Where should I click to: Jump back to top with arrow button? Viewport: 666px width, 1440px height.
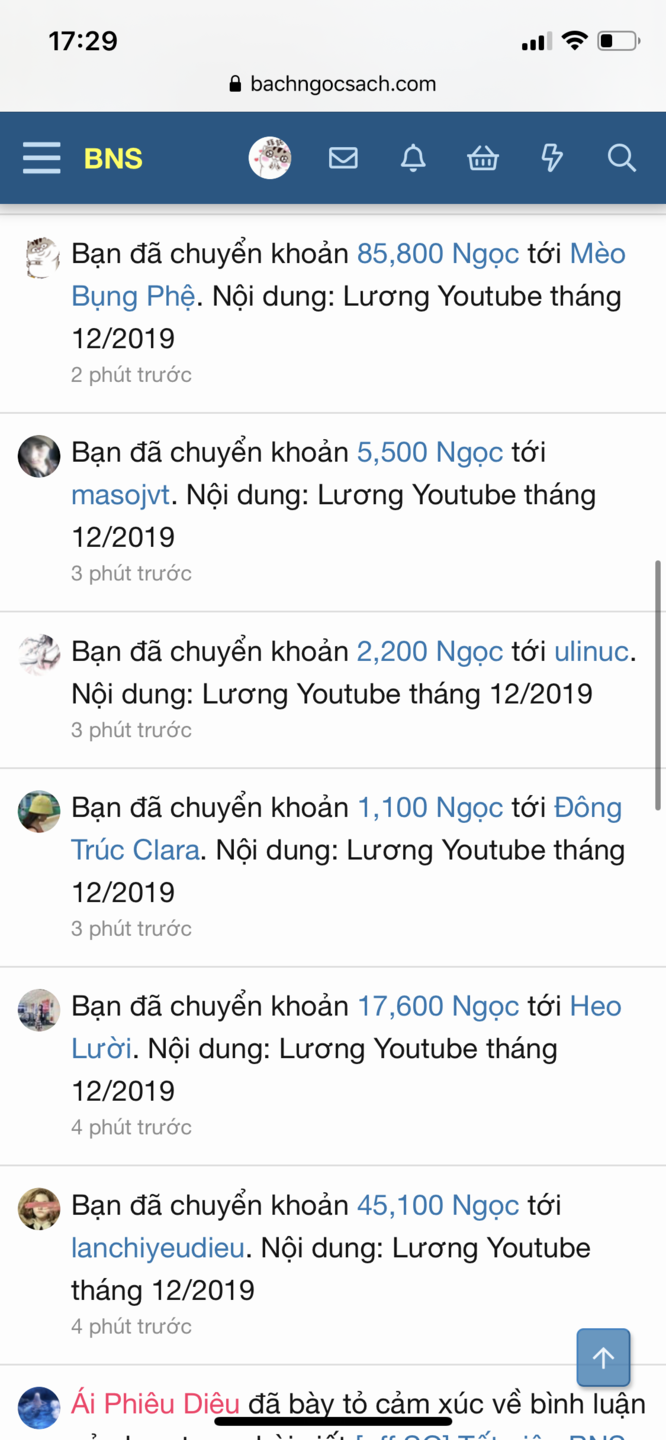click(x=603, y=1357)
